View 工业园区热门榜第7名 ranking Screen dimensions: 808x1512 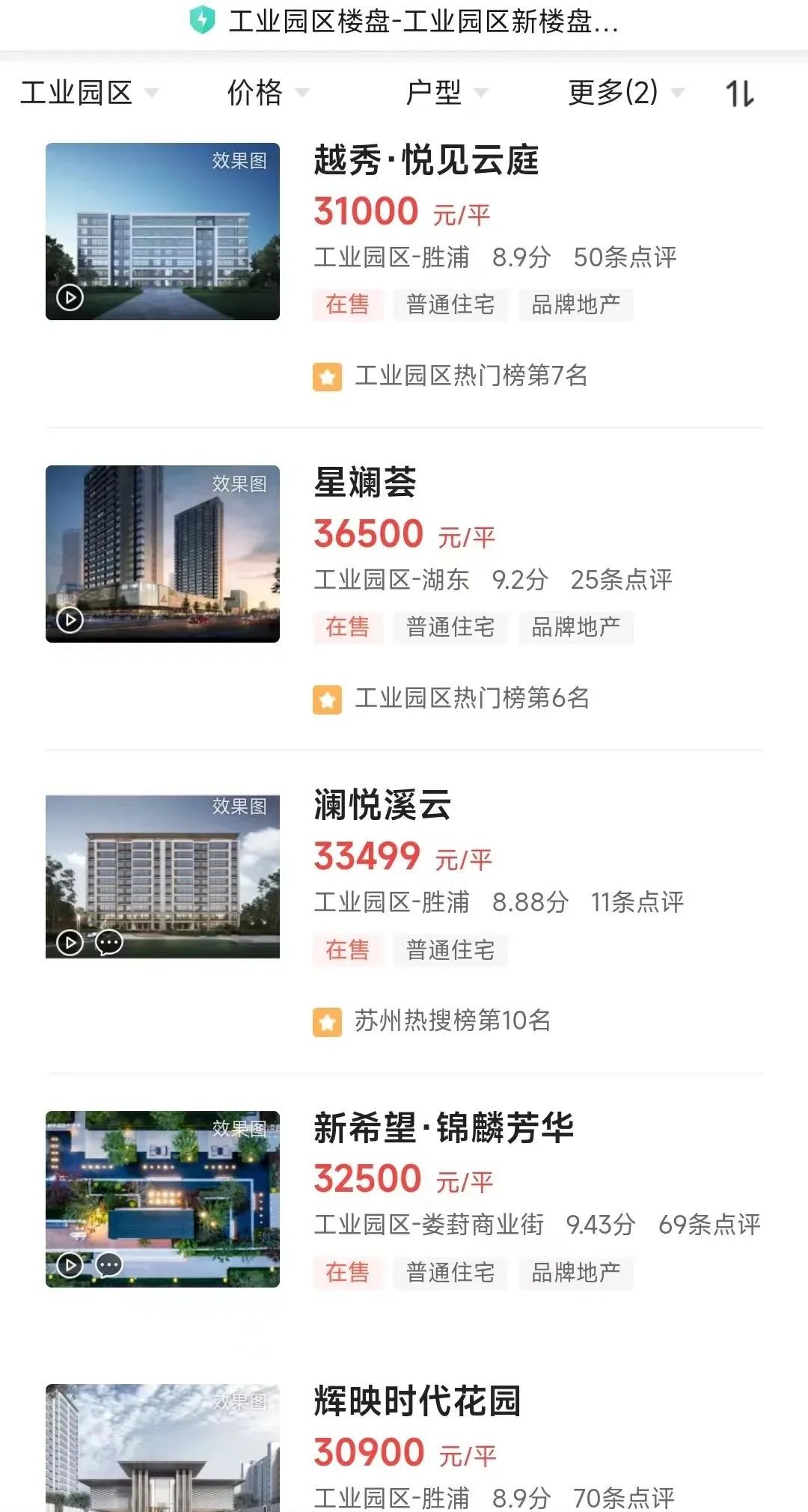click(470, 376)
